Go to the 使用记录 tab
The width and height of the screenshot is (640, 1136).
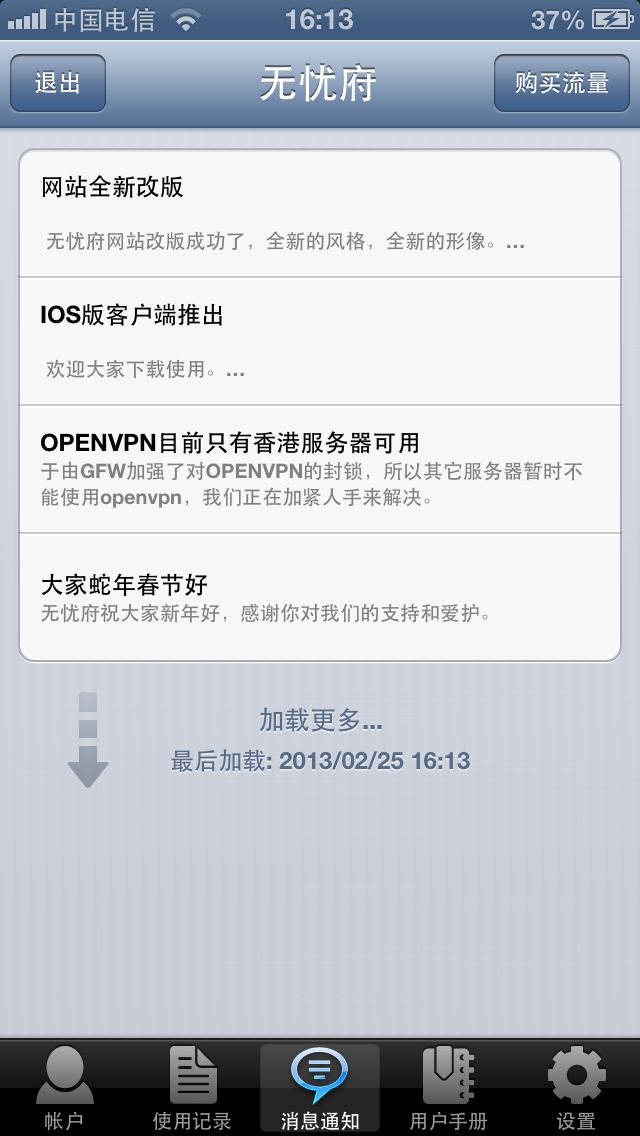coord(192,1088)
